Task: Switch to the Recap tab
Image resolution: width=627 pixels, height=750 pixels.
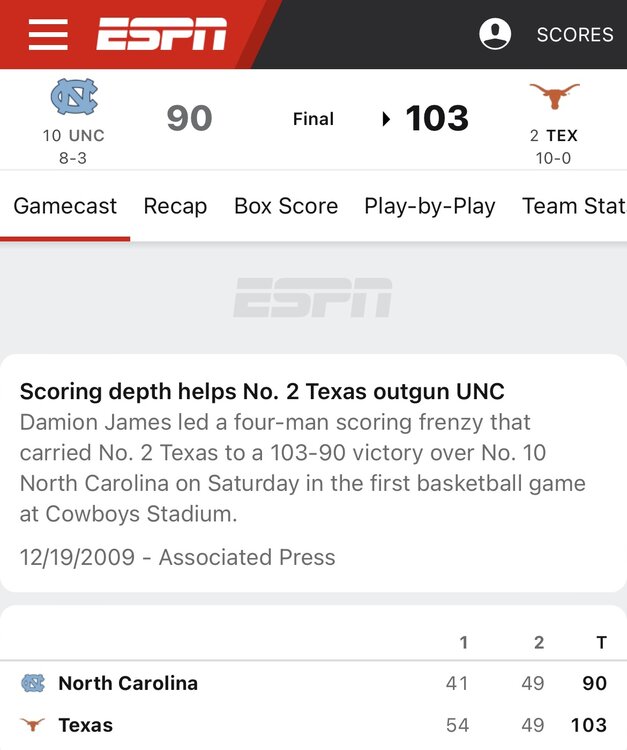Action: [x=175, y=207]
